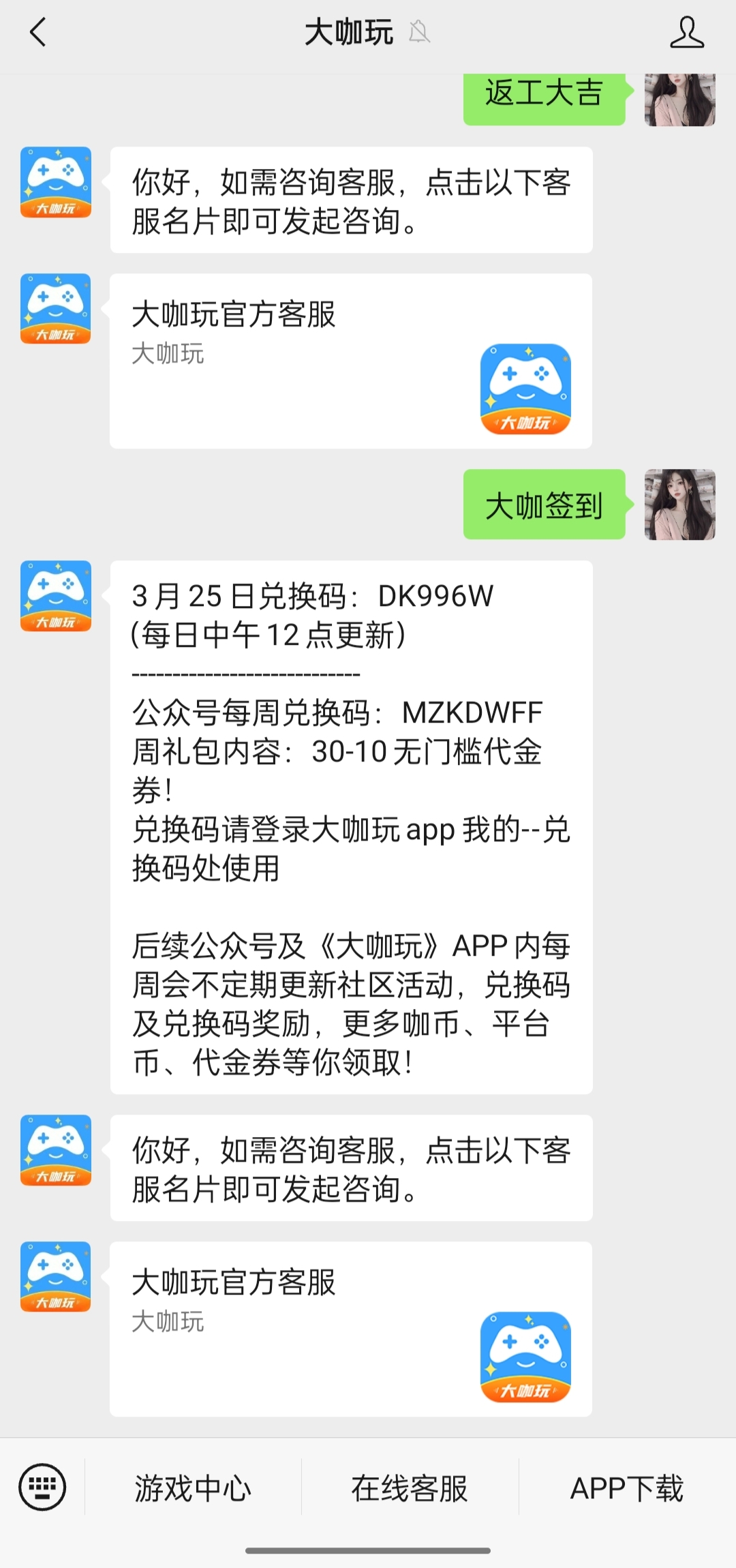The image size is (736, 1568).
Task: Open the upper 大咖玩官方客服 contact card
Action: [350, 361]
